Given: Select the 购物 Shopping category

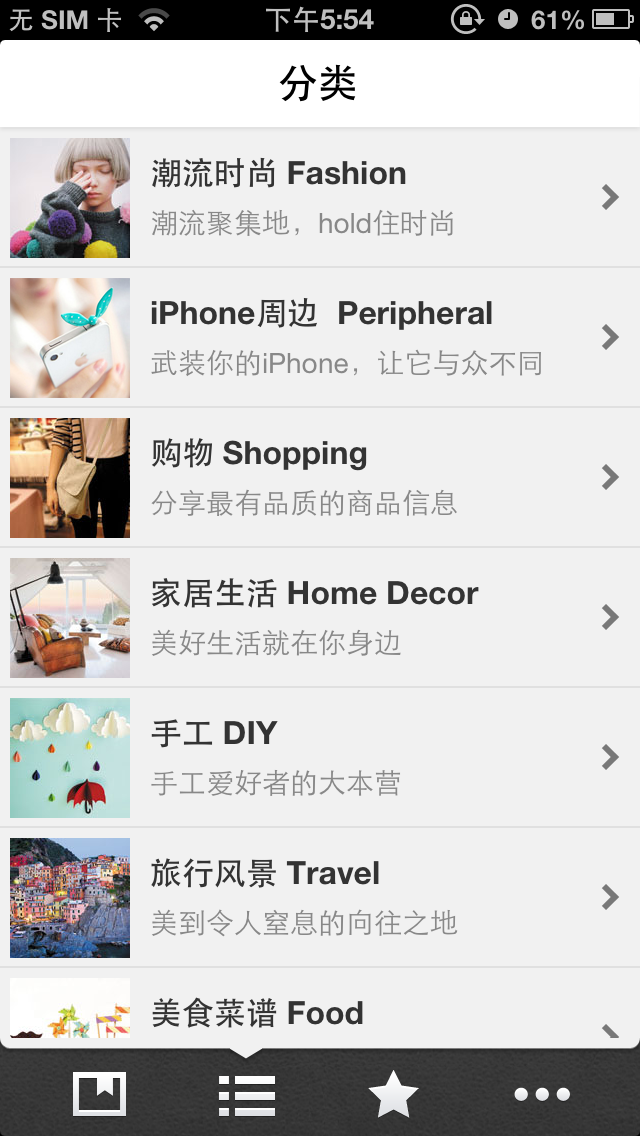Looking at the screenshot, I should [320, 477].
